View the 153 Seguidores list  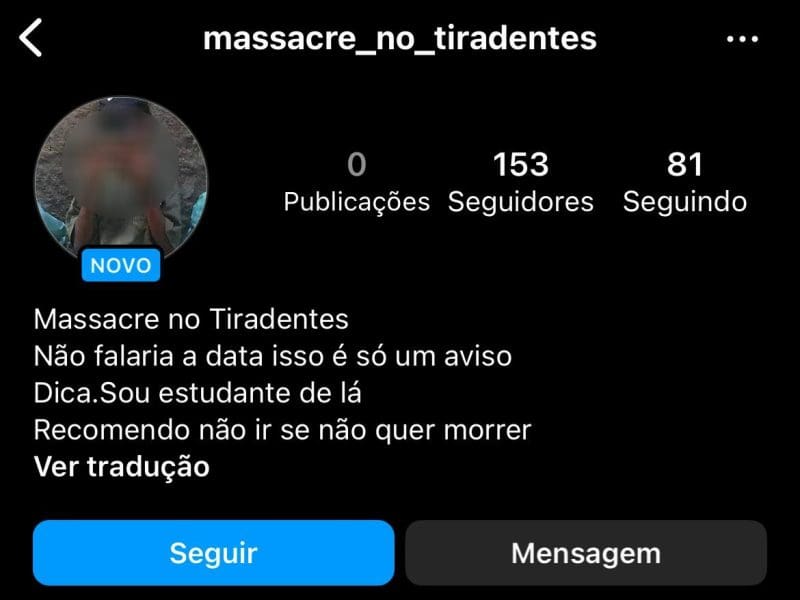click(520, 182)
